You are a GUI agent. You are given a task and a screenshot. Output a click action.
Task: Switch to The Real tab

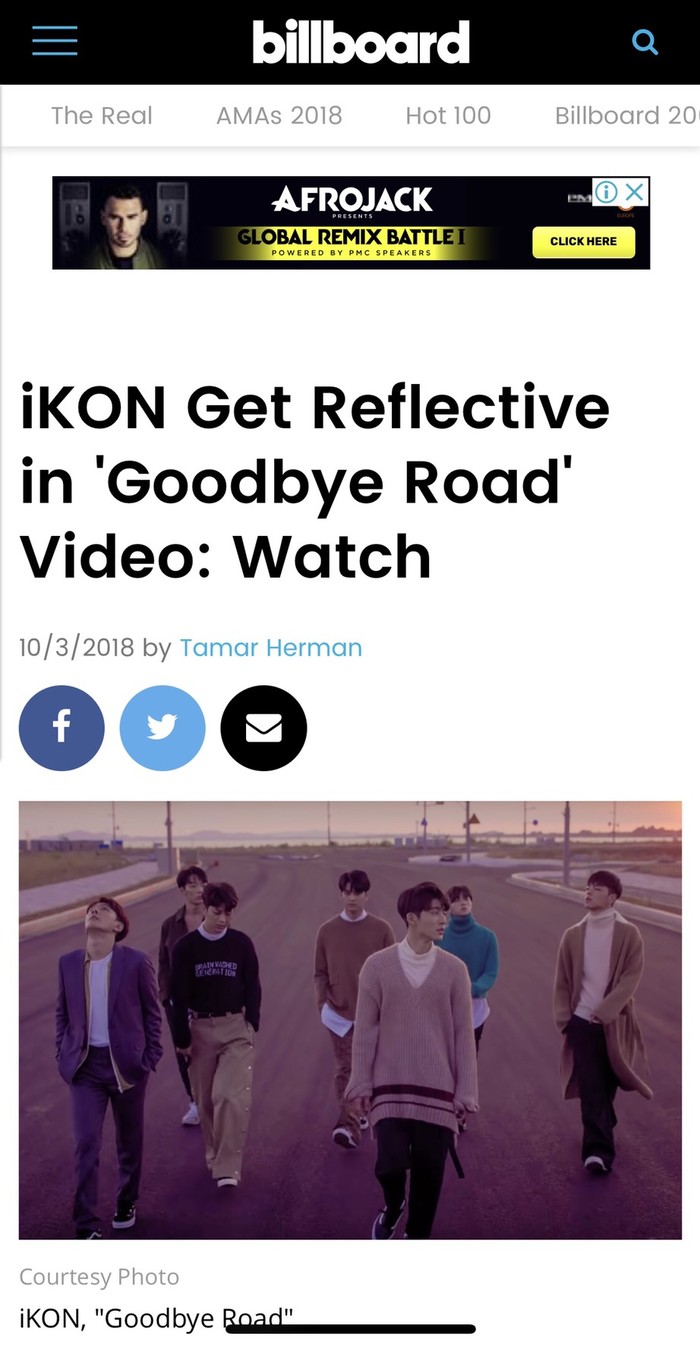tap(102, 115)
